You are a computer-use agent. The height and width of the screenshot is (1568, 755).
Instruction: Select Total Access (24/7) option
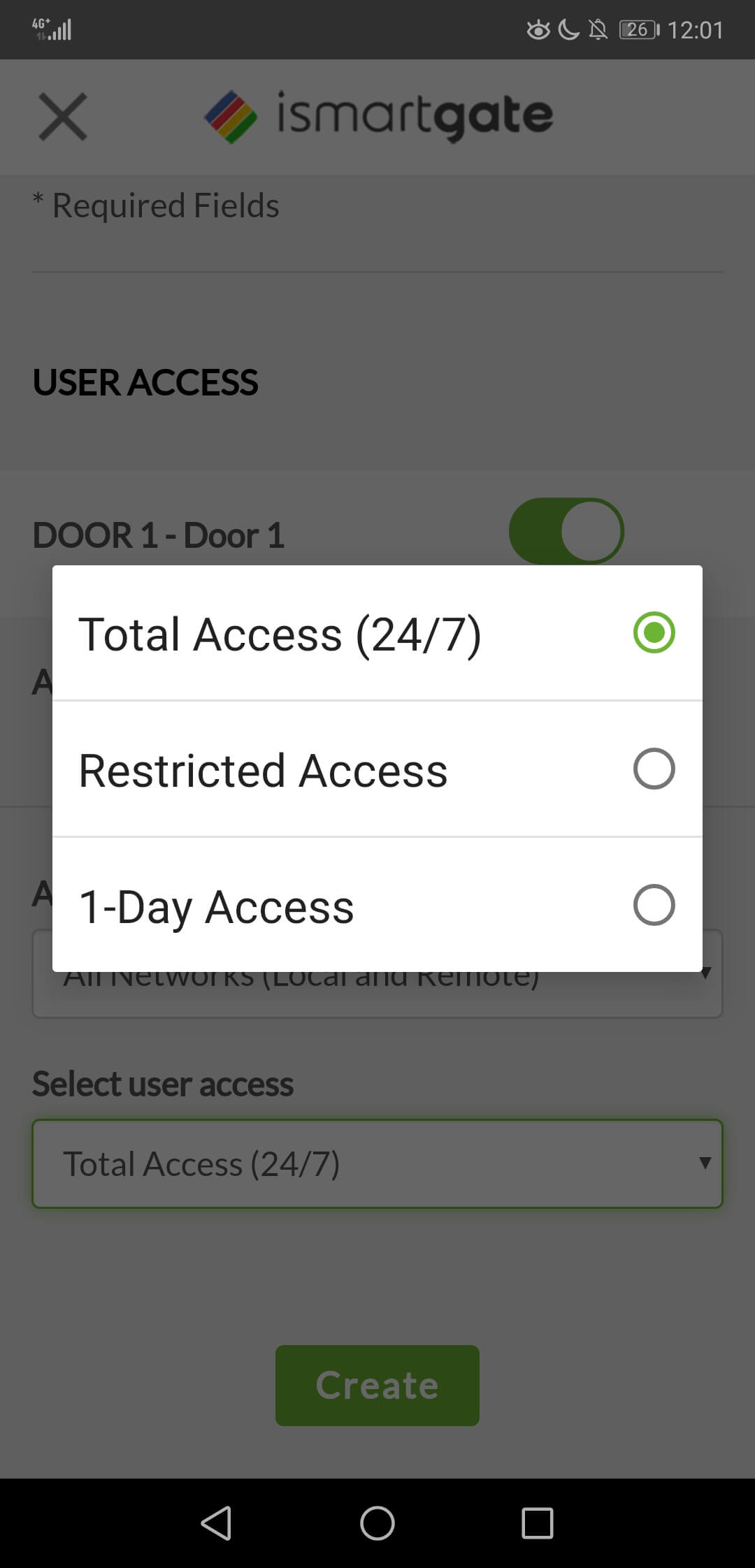point(377,633)
